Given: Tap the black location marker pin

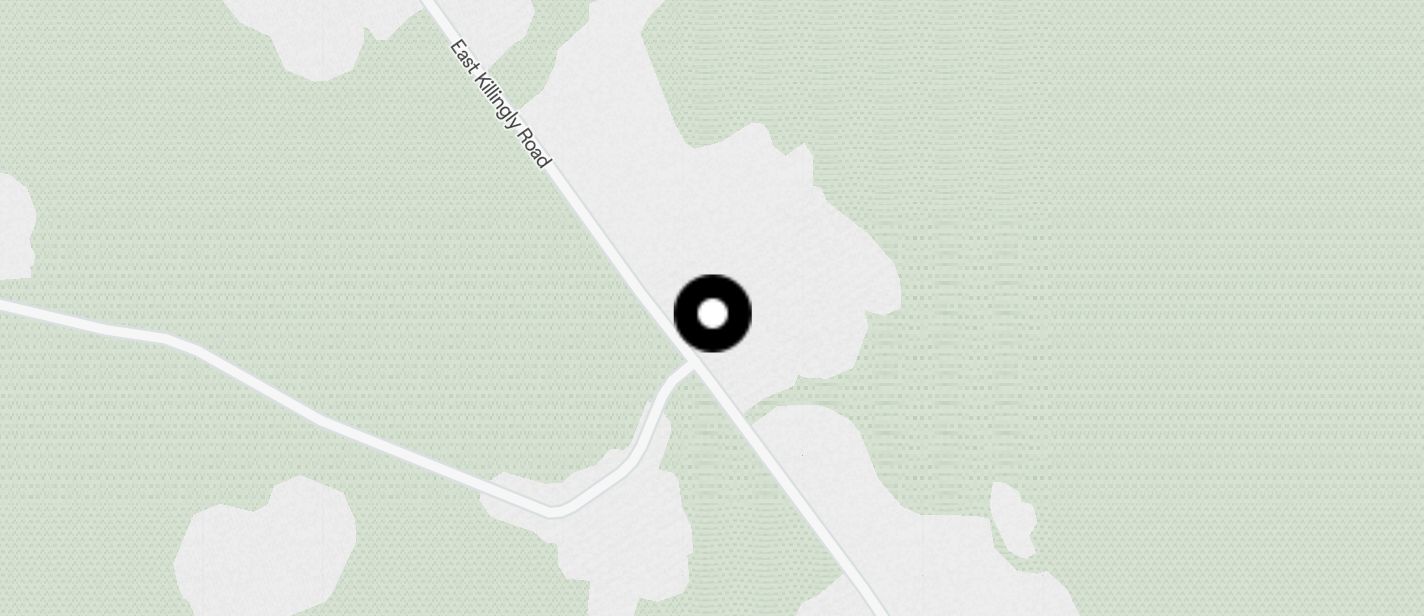Looking at the screenshot, I should click(x=712, y=313).
